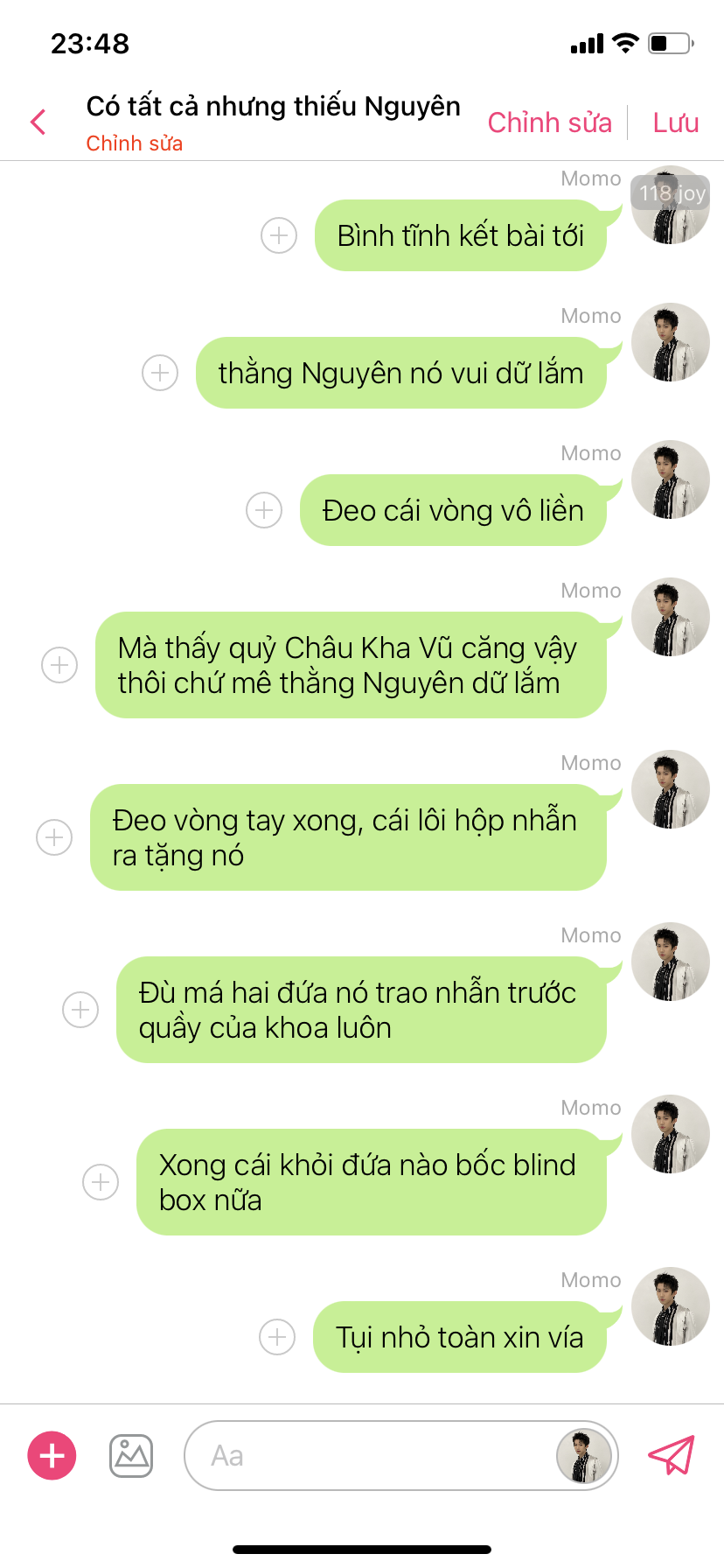The height and width of the screenshot is (1568, 724).
Task: Tap the top-right Chỉnh sửa button
Action: (x=549, y=122)
